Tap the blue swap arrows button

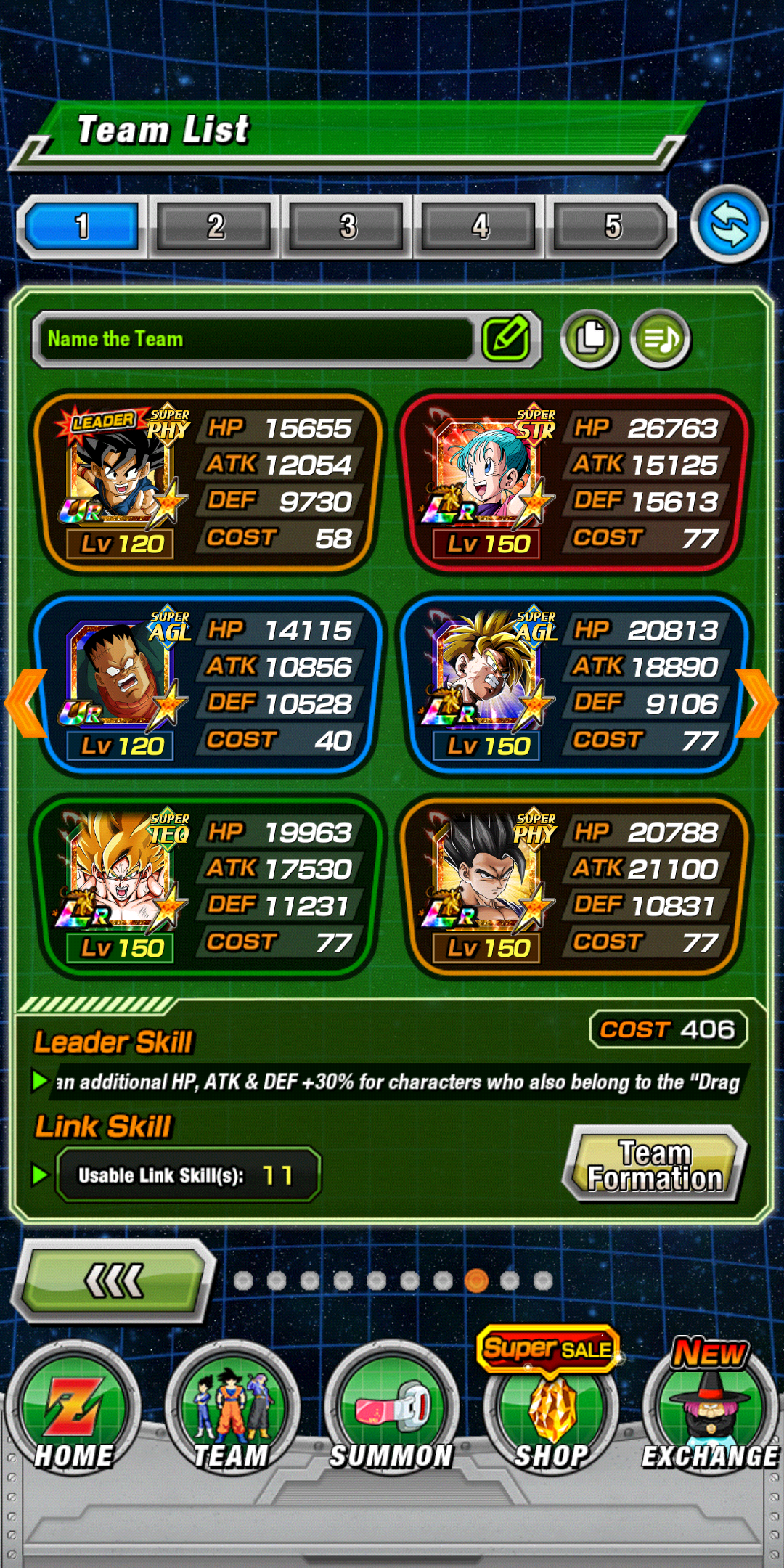729,224
